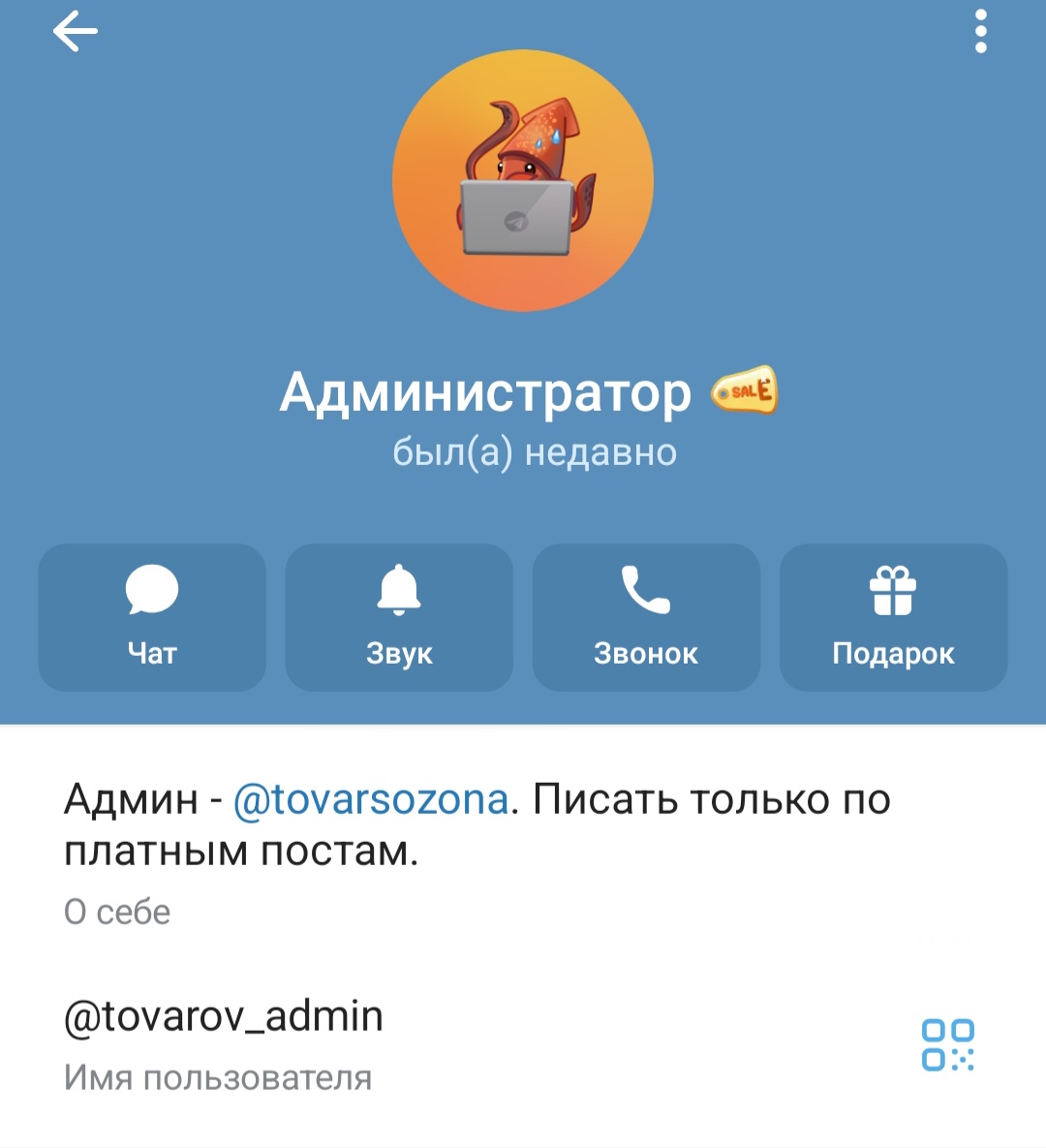Viewport: 1046px width, 1148px height.
Task: Start a Звонок to Администратор
Action: pyautogui.click(x=646, y=617)
